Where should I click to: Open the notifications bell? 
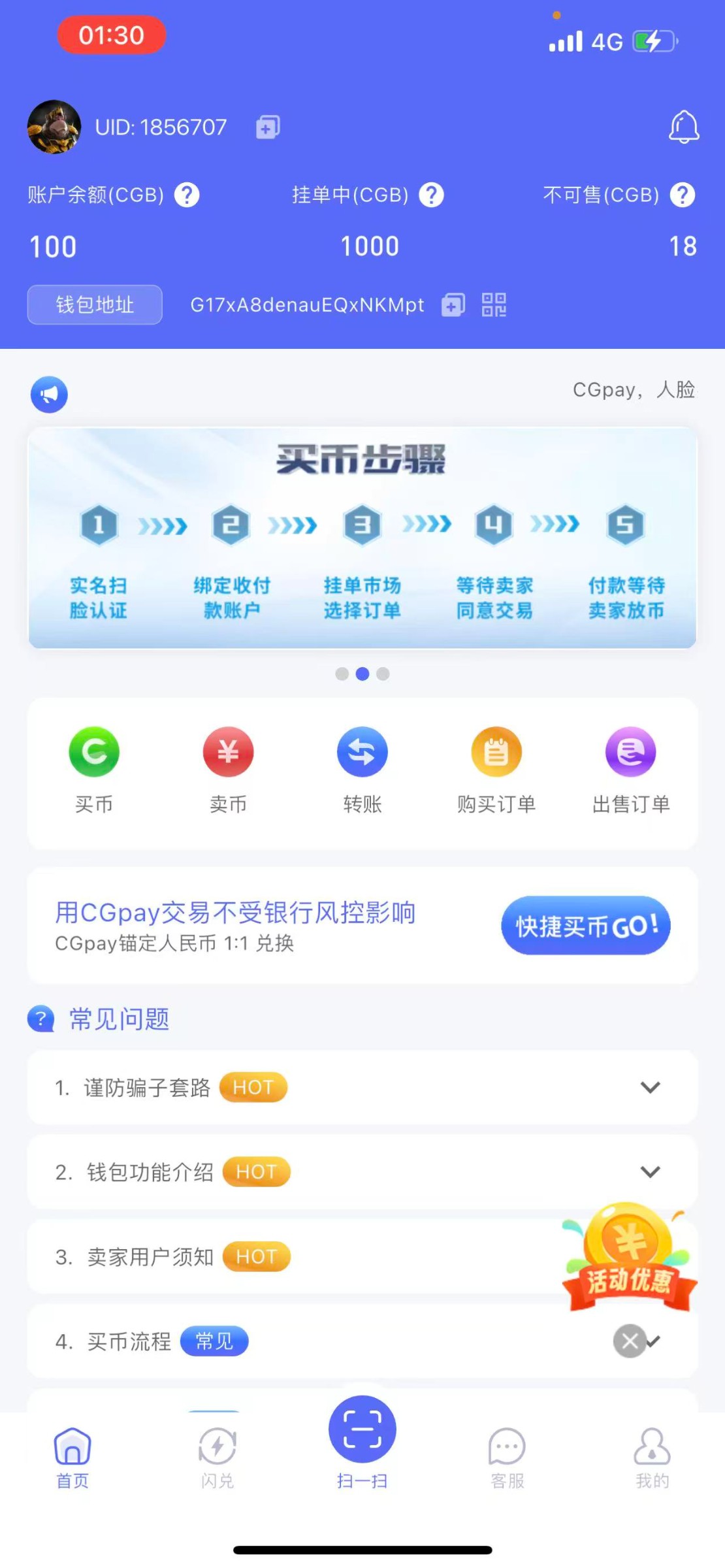click(683, 127)
